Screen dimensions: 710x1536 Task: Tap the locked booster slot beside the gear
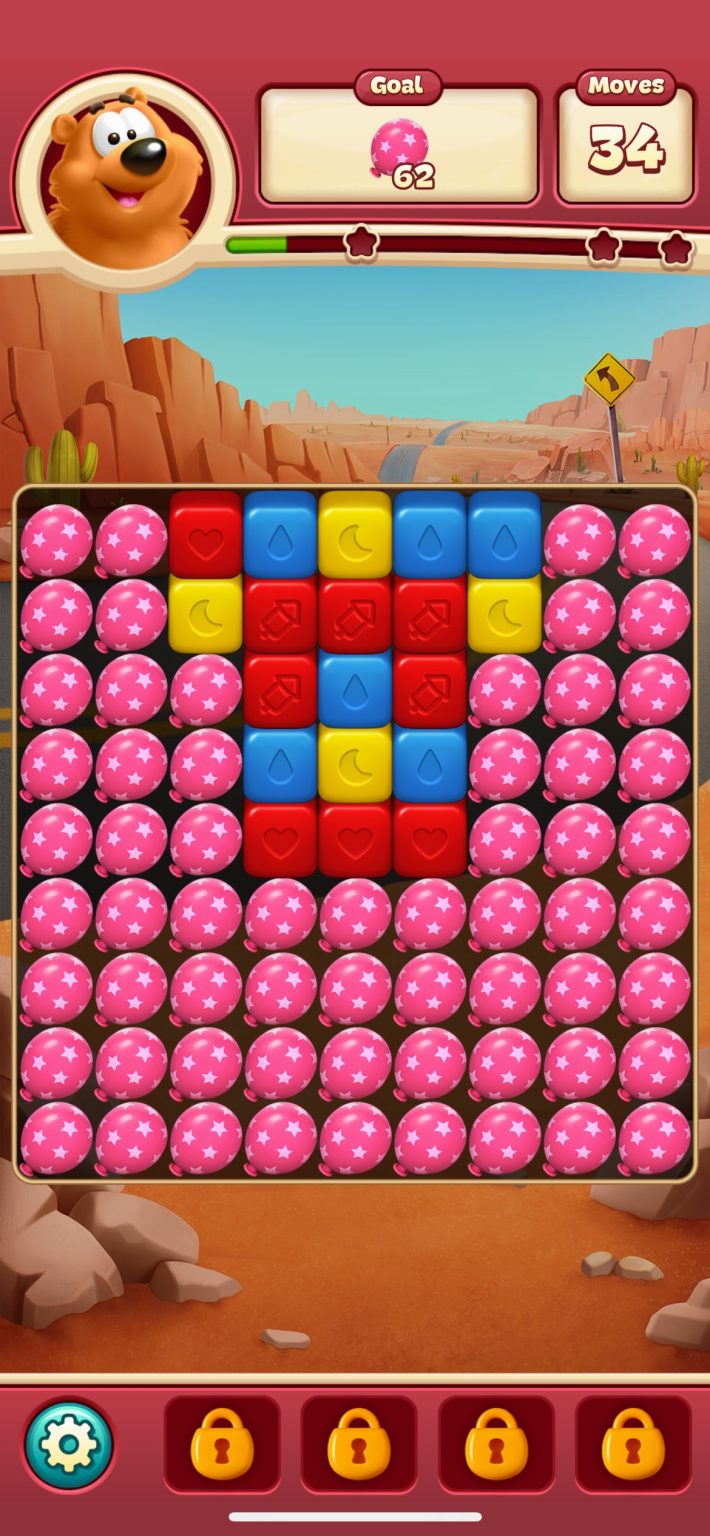[222, 1445]
